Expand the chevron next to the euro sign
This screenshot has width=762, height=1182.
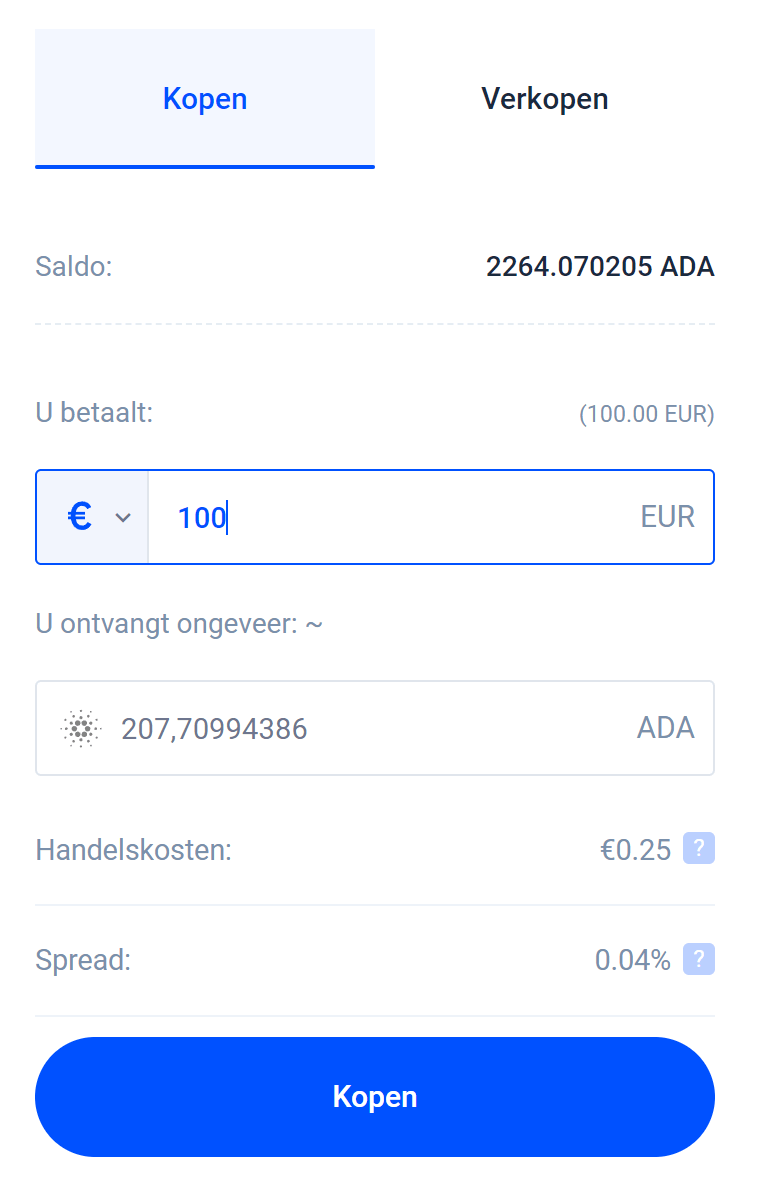pyautogui.click(x=122, y=518)
